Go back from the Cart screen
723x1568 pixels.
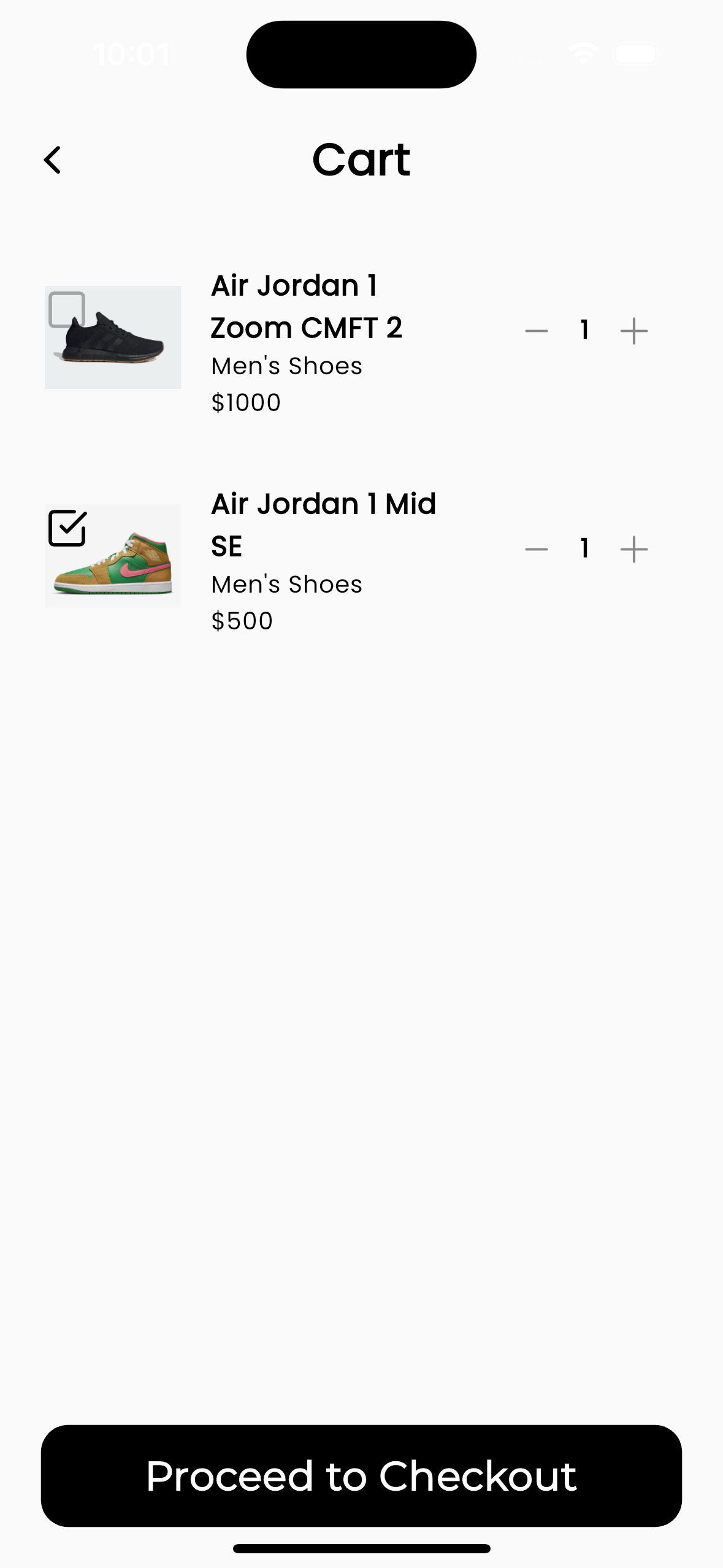53,160
